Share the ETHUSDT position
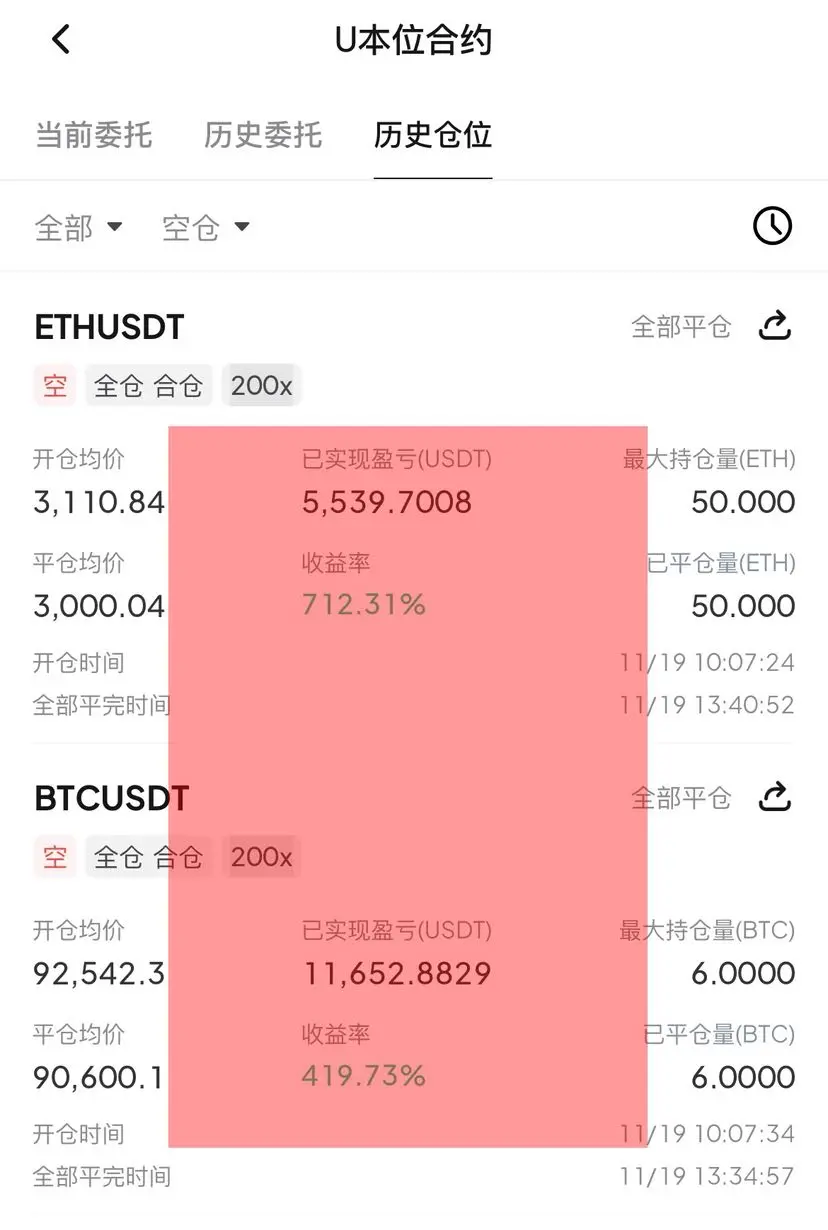 (776, 326)
